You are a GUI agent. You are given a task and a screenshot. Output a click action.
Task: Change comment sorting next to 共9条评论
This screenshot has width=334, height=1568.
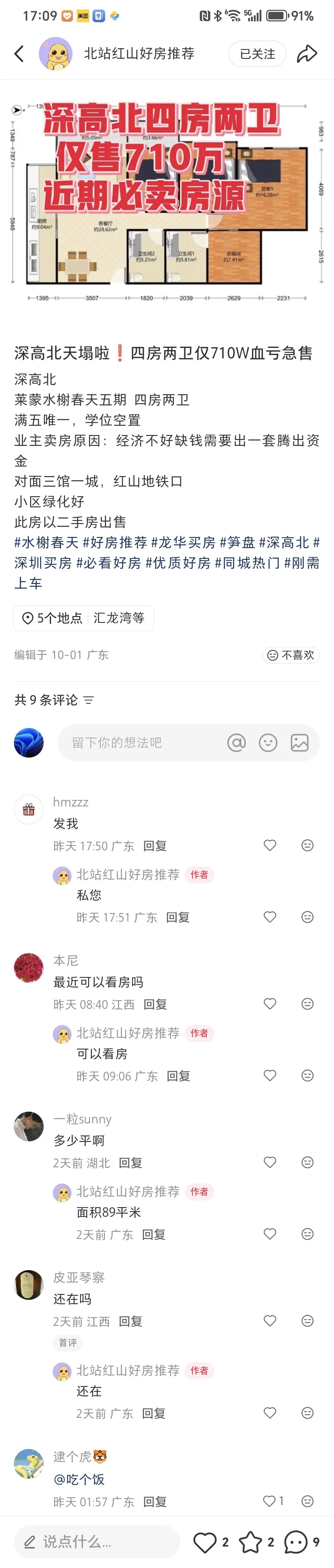(89, 700)
